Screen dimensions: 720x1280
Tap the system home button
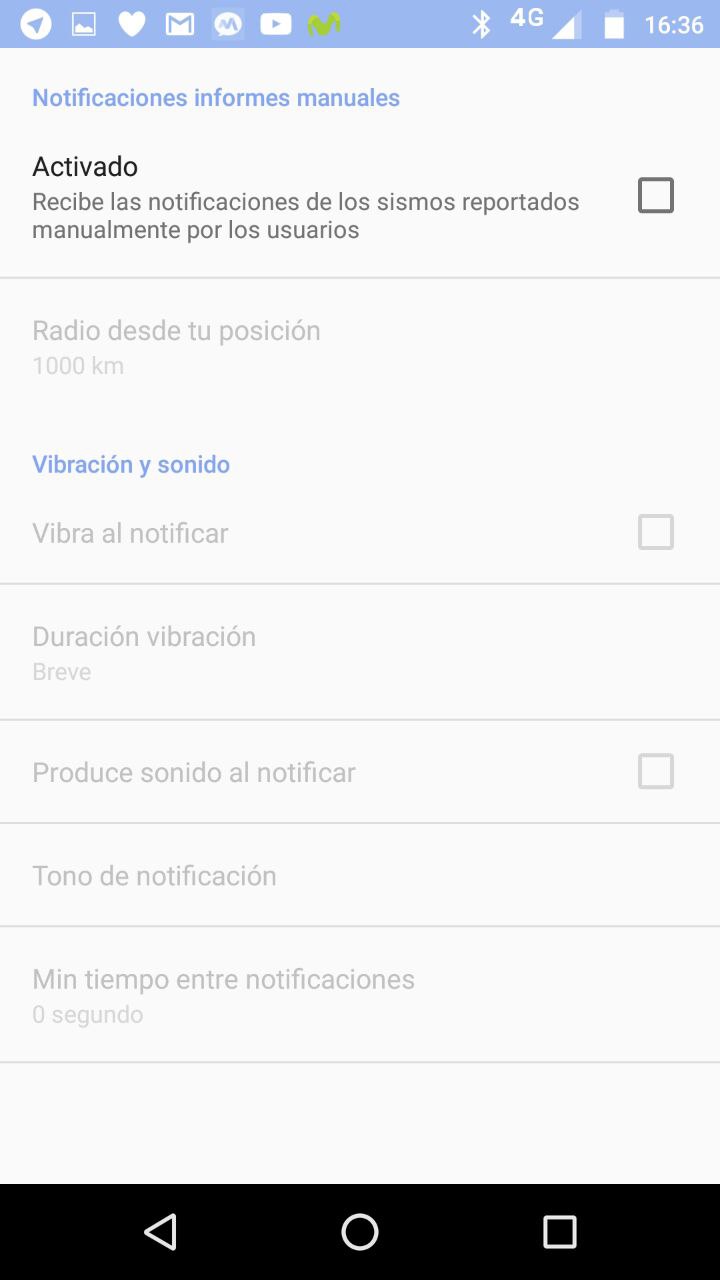360,1232
